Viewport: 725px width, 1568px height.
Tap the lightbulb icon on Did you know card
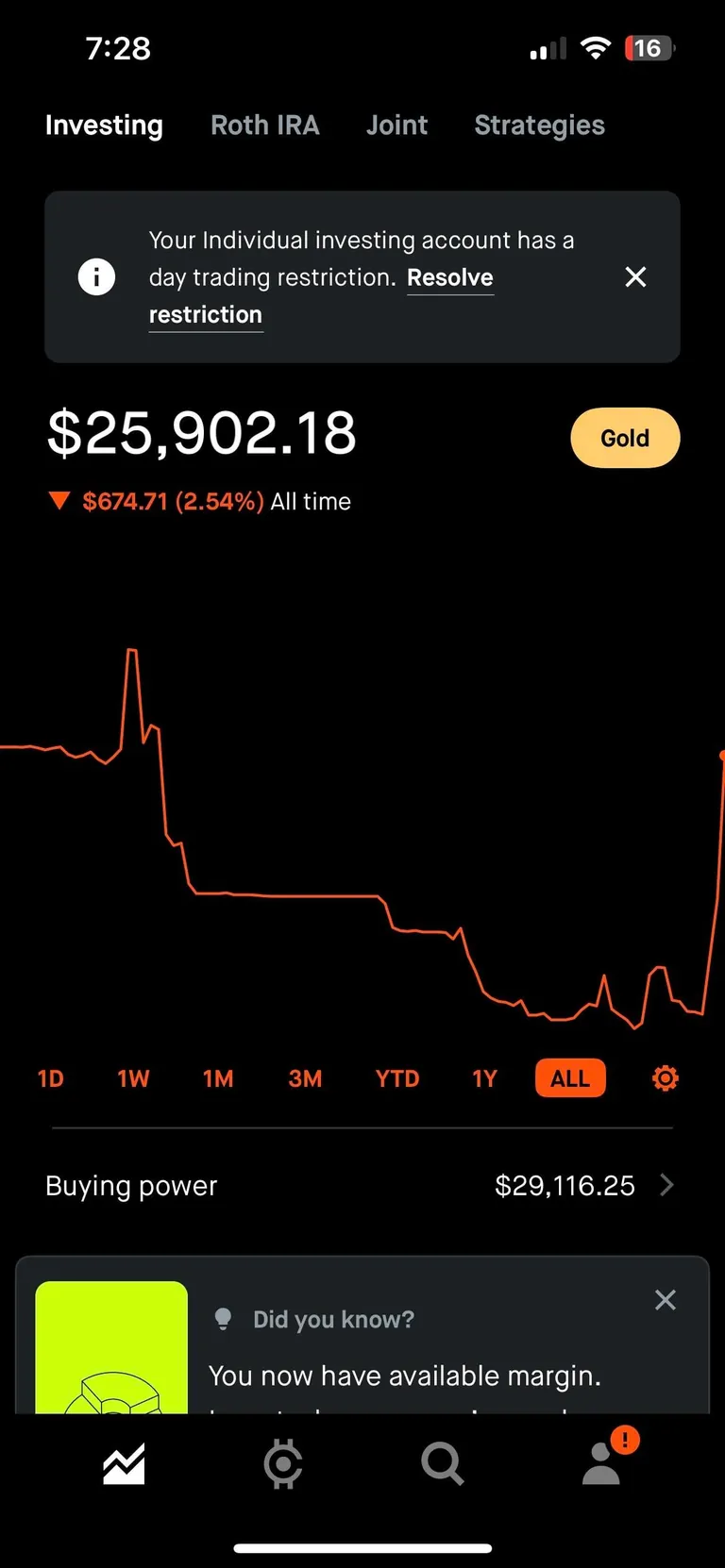[223, 1318]
